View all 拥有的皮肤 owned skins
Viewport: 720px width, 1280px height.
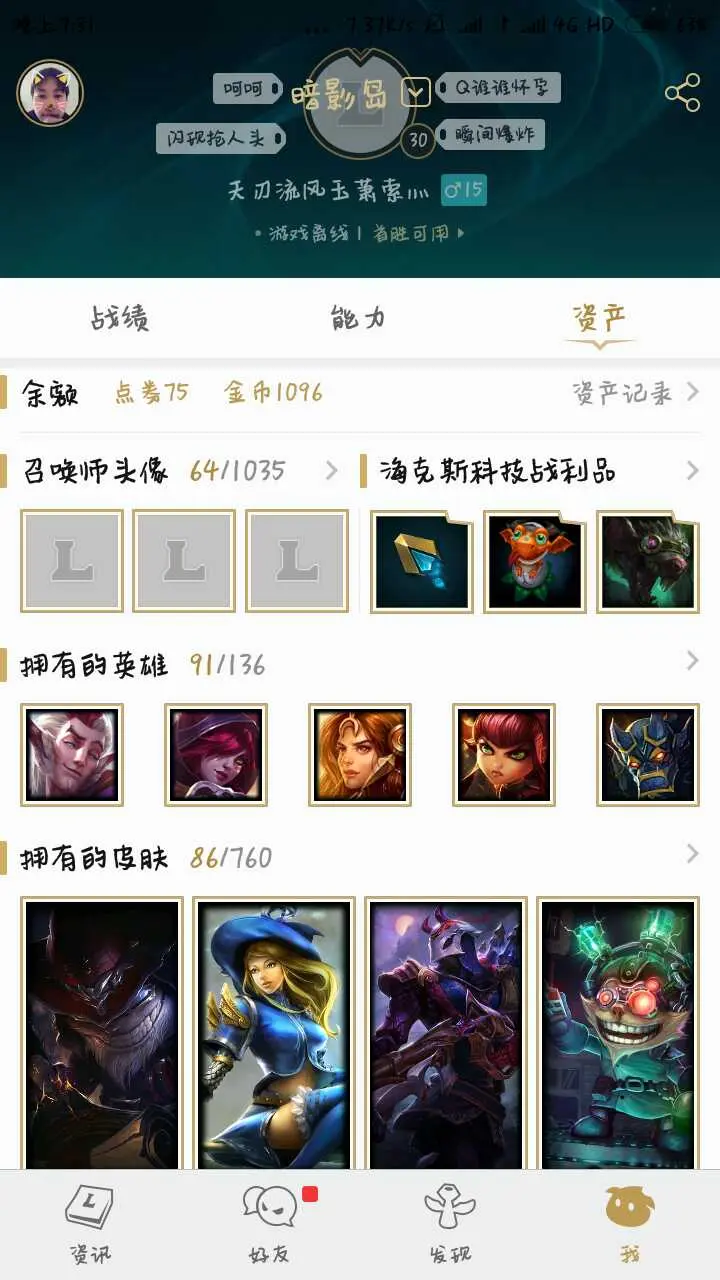click(x=691, y=854)
